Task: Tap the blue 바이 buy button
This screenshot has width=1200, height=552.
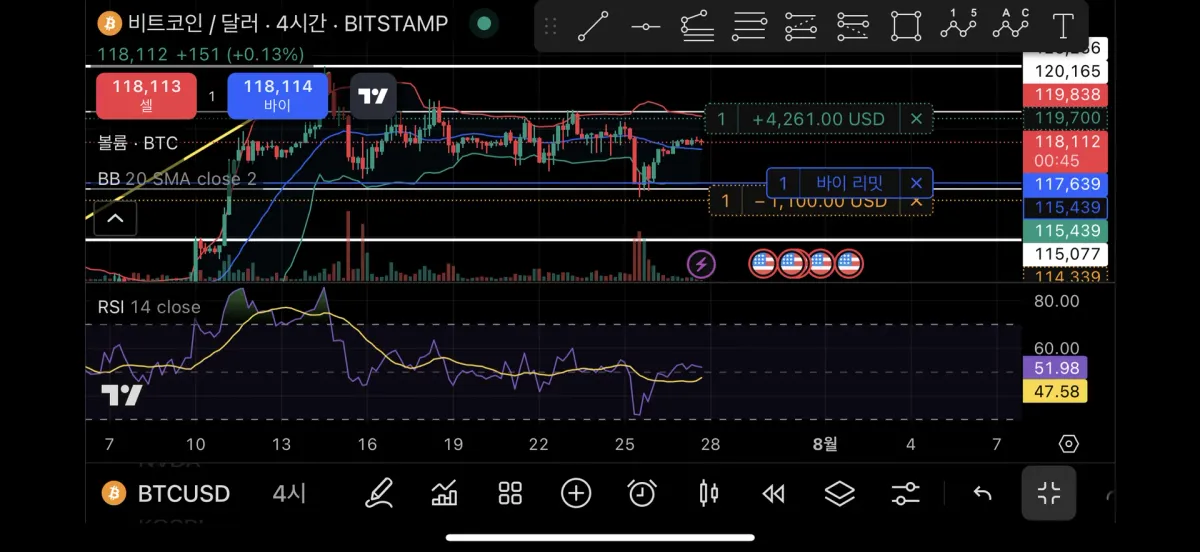Action: pos(277,96)
